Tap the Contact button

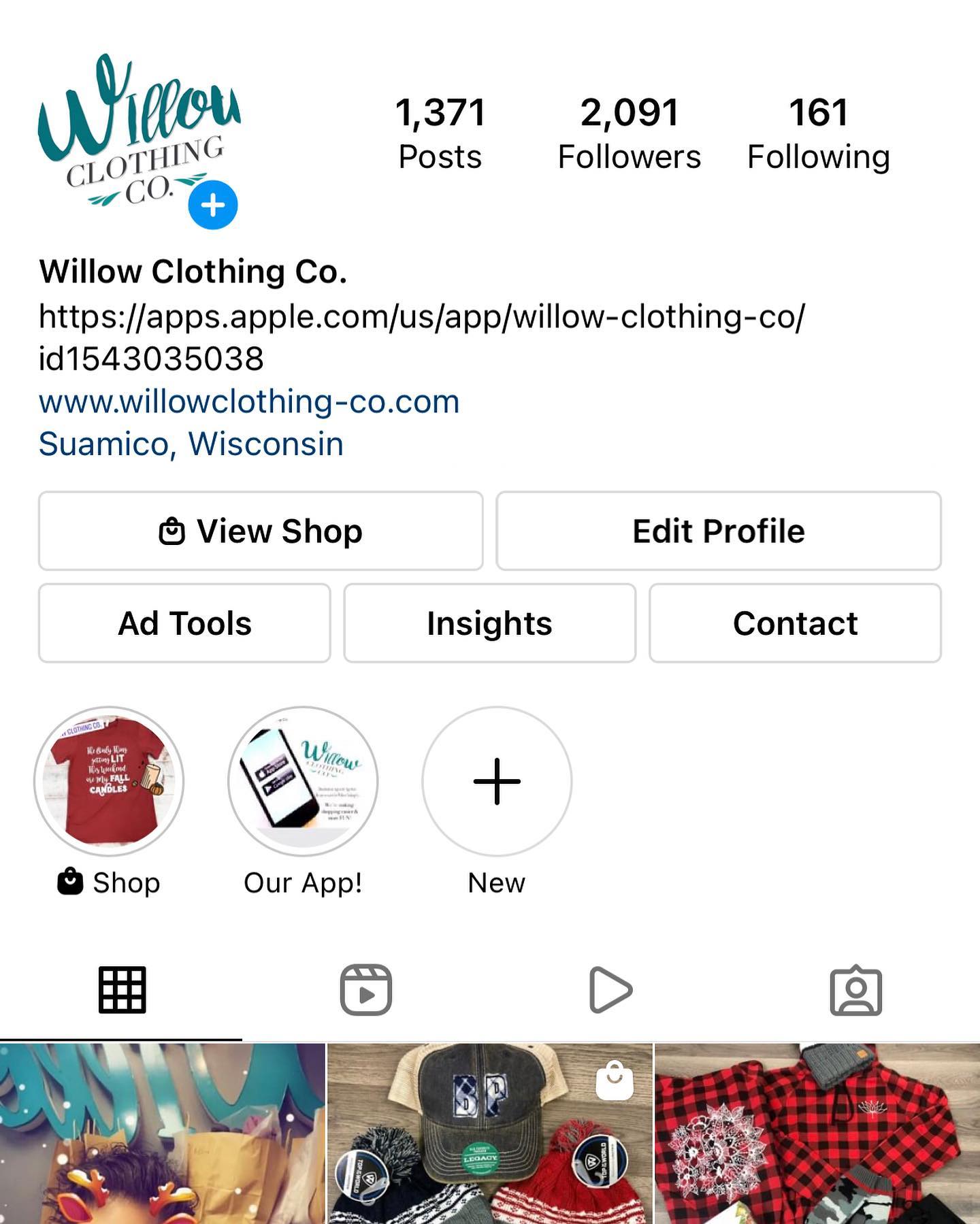(795, 623)
